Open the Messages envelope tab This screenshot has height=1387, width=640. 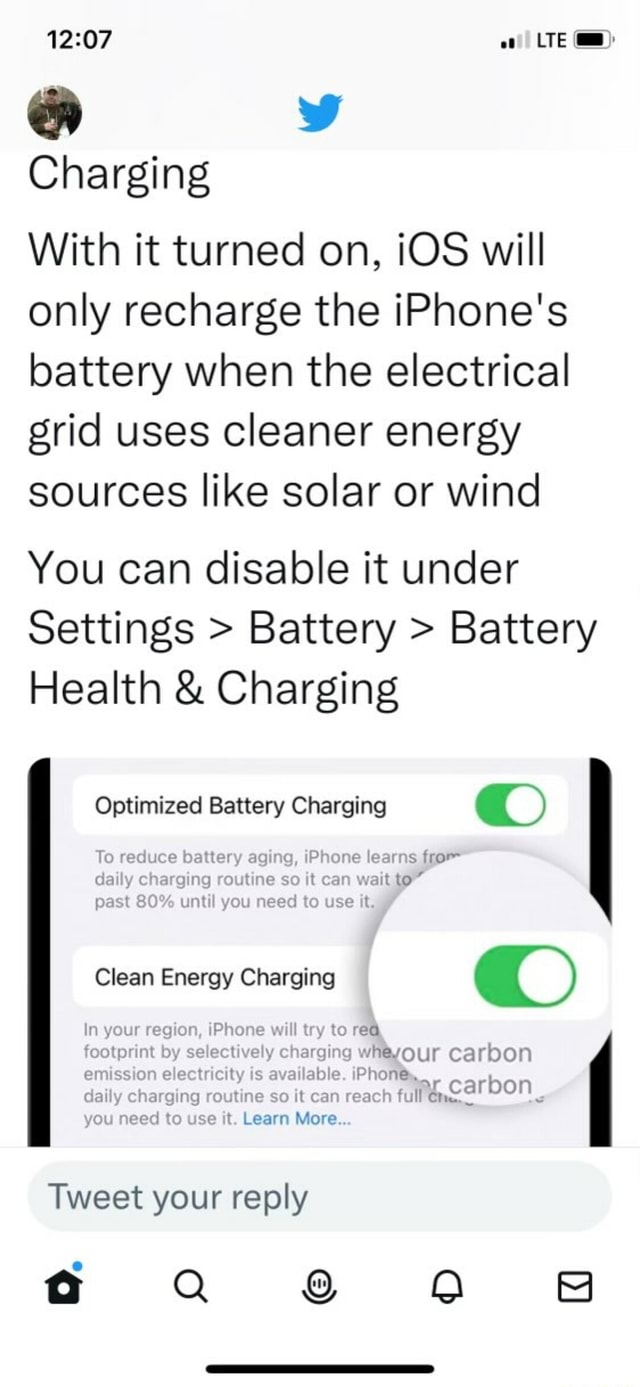click(x=574, y=1286)
